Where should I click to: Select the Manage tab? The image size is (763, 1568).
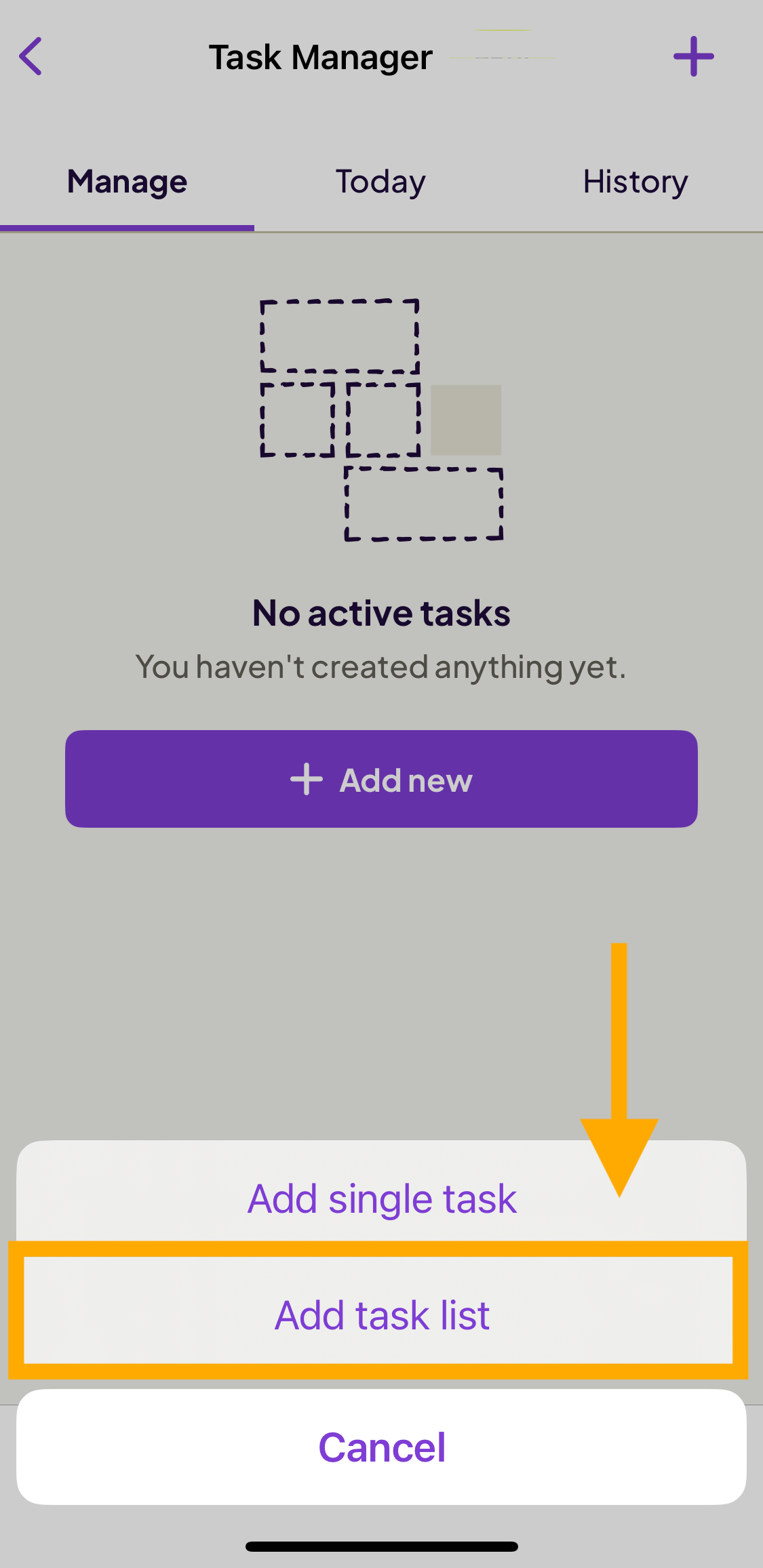click(x=127, y=182)
